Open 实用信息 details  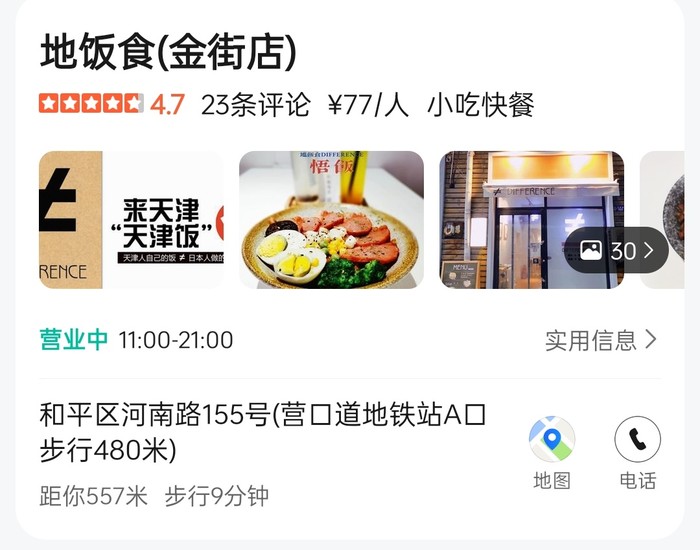[601, 340]
